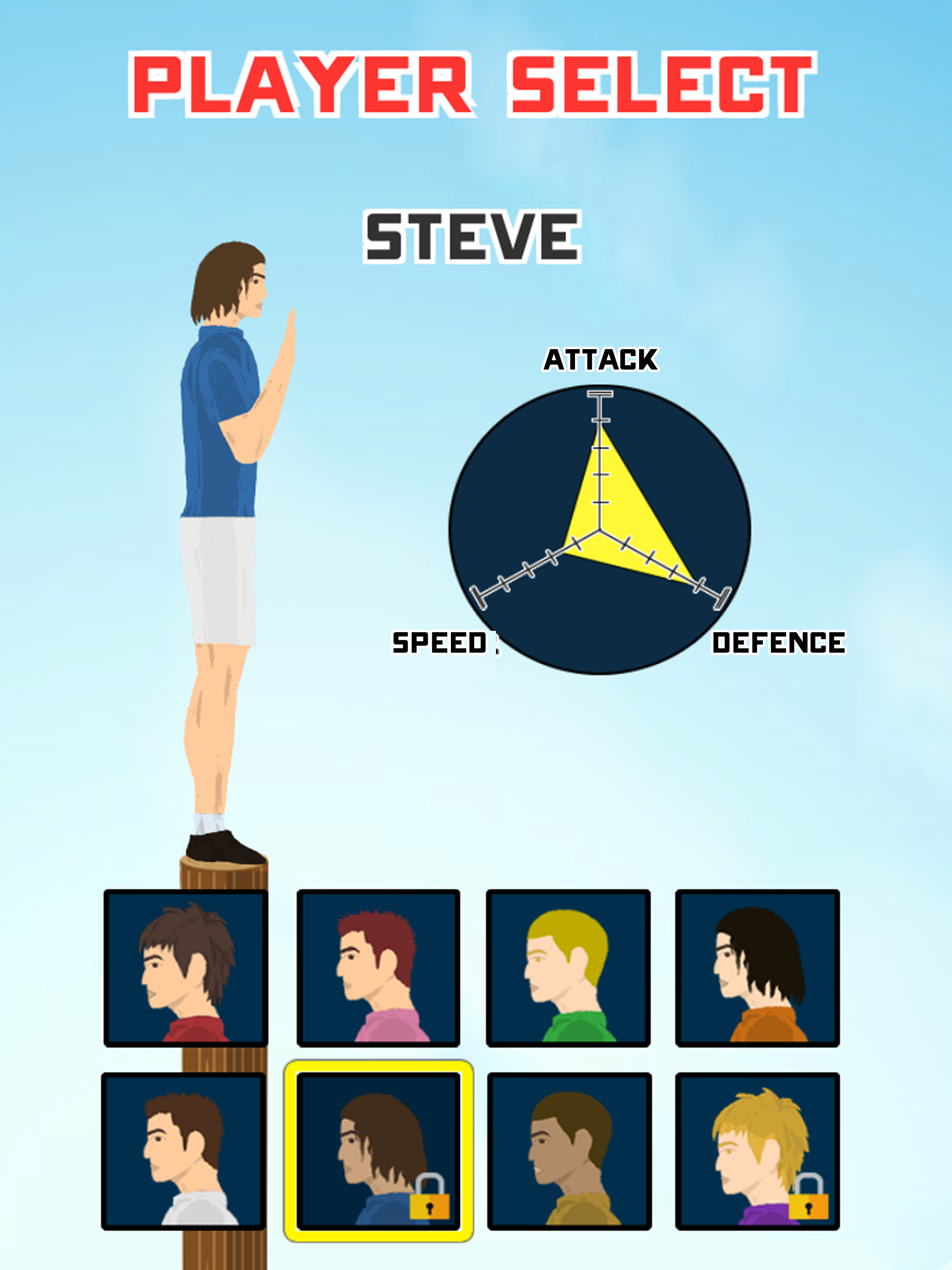952x1270 pixels.
Task: Choose the brown-haired player in white shirt
Action: (x=184, y=1151)
